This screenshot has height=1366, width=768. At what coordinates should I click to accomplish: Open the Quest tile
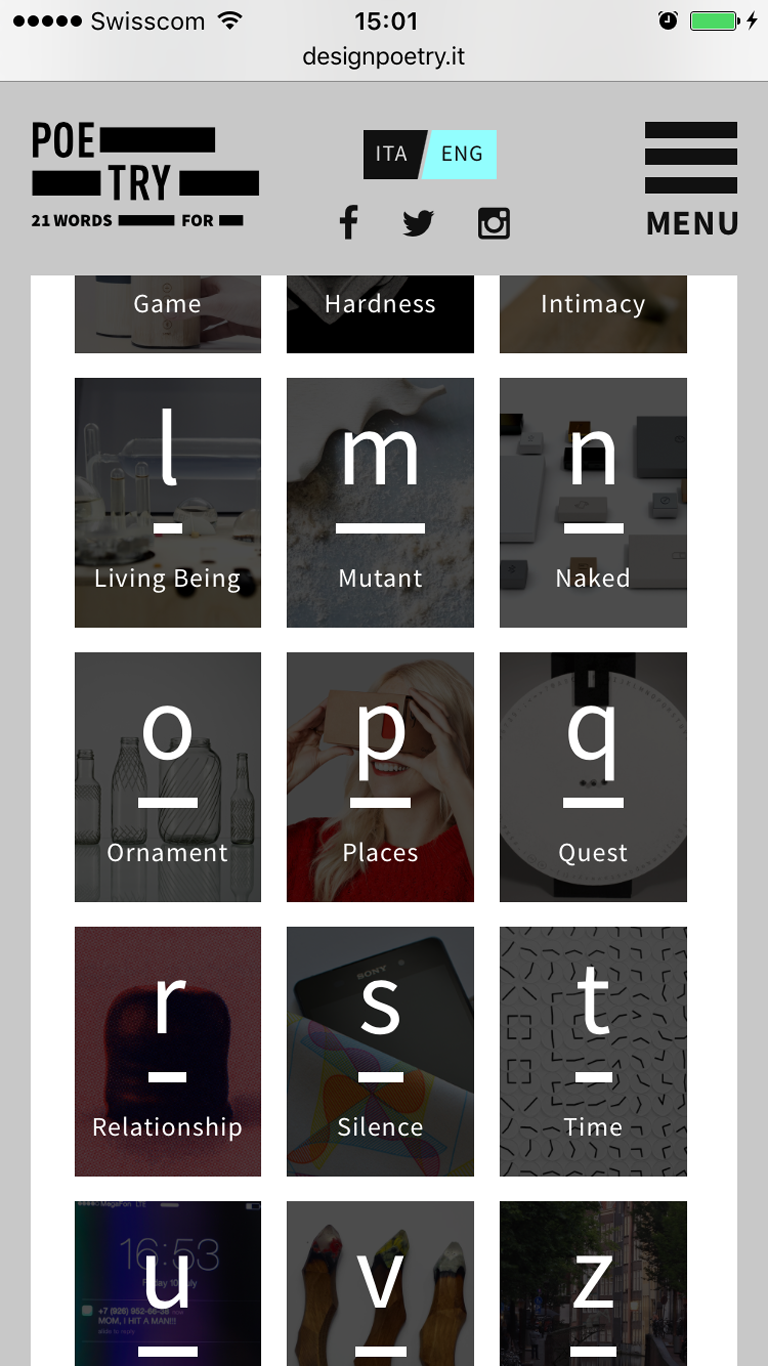coord(593,777)
